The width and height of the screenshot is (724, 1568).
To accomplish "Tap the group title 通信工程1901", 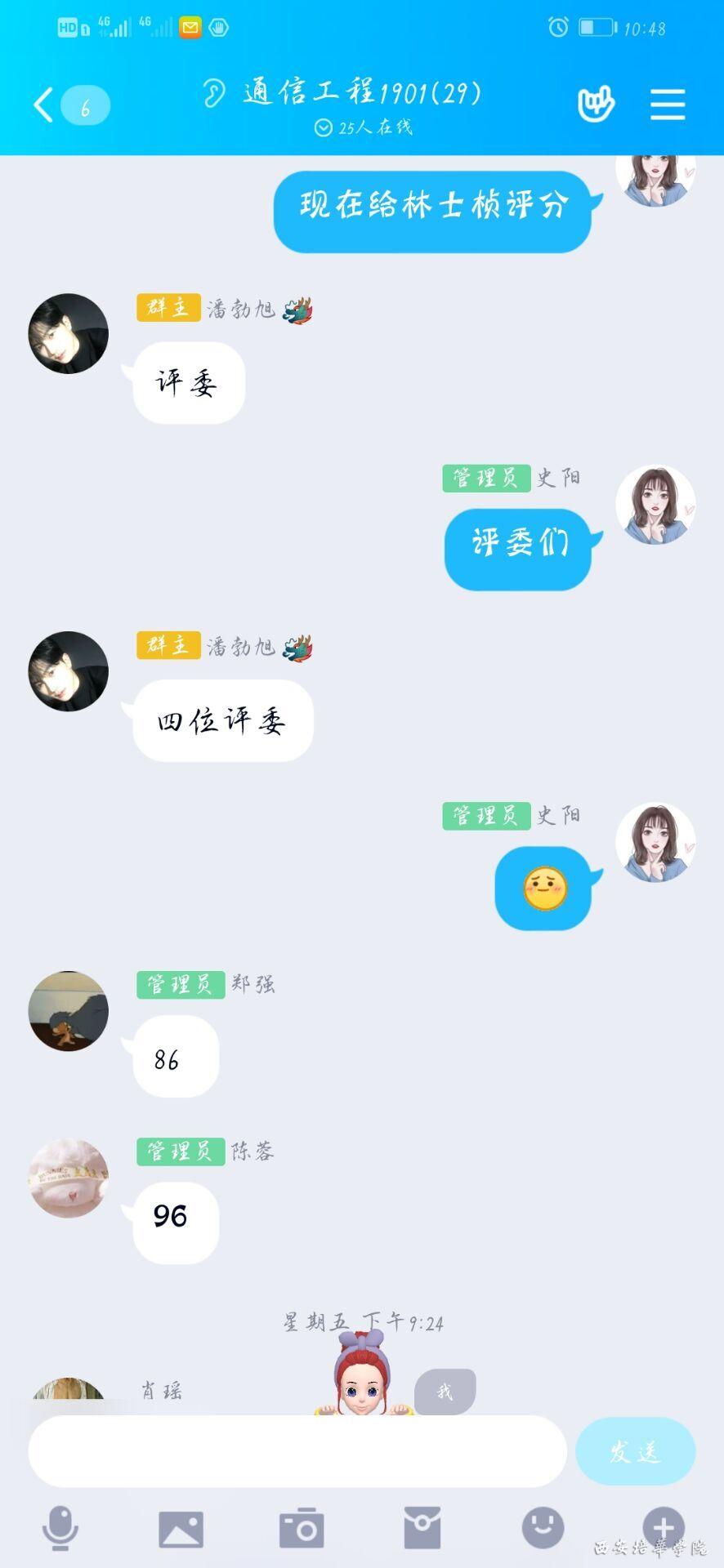I will (361, 93).
